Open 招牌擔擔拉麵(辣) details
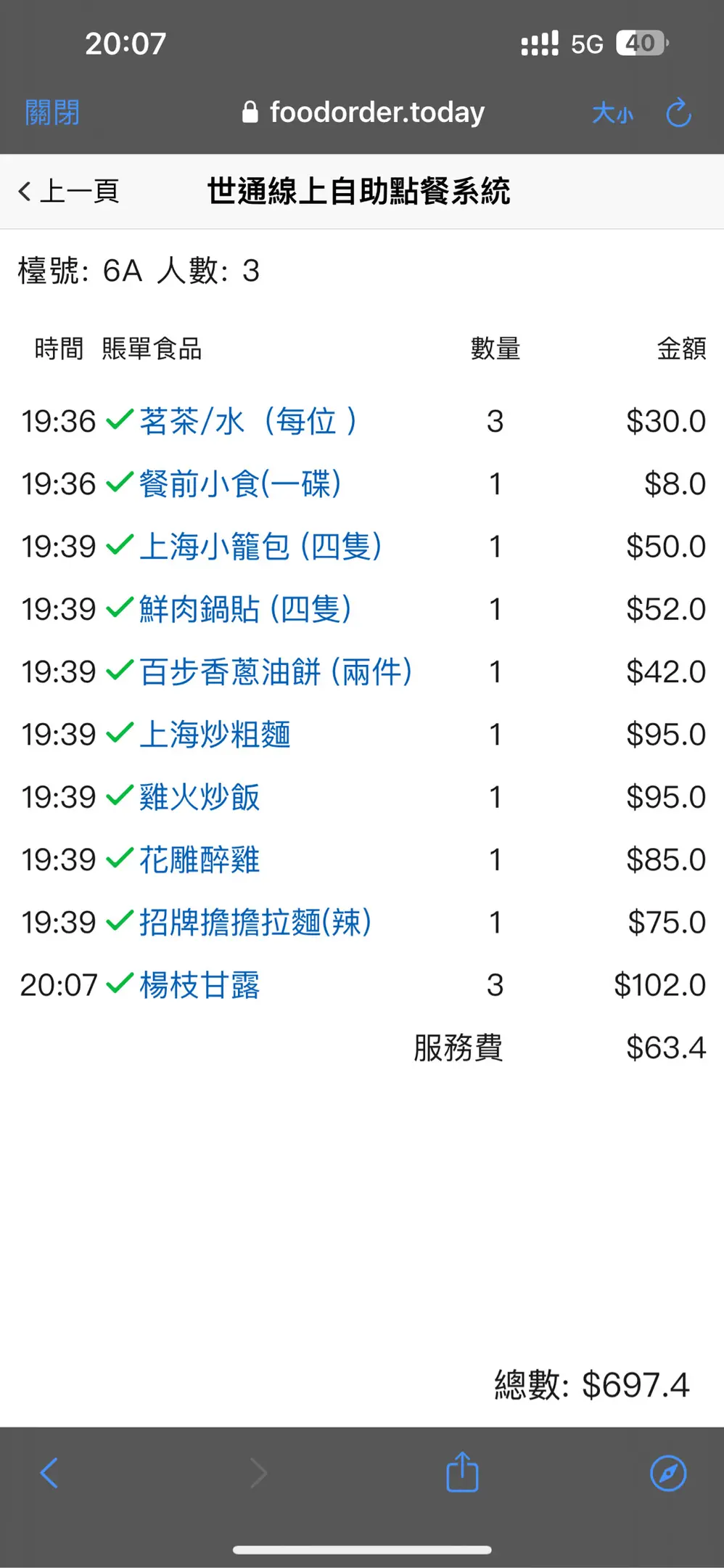 [255, 922]
